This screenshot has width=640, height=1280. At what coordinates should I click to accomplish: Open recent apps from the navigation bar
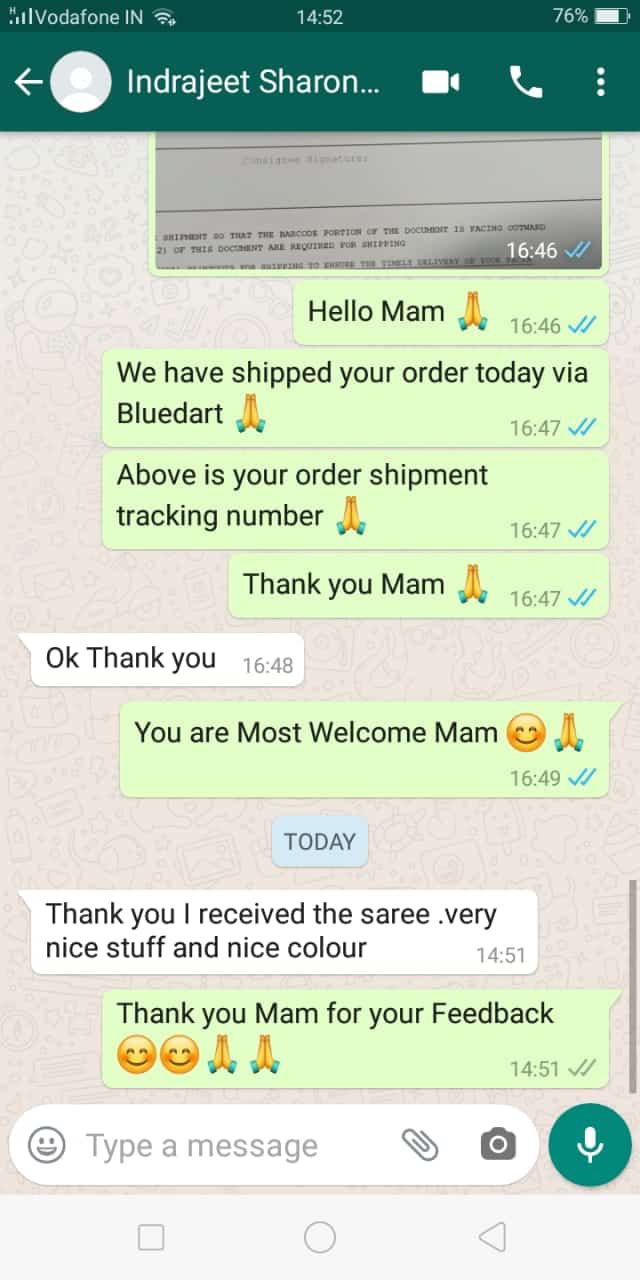[151, 1238]
